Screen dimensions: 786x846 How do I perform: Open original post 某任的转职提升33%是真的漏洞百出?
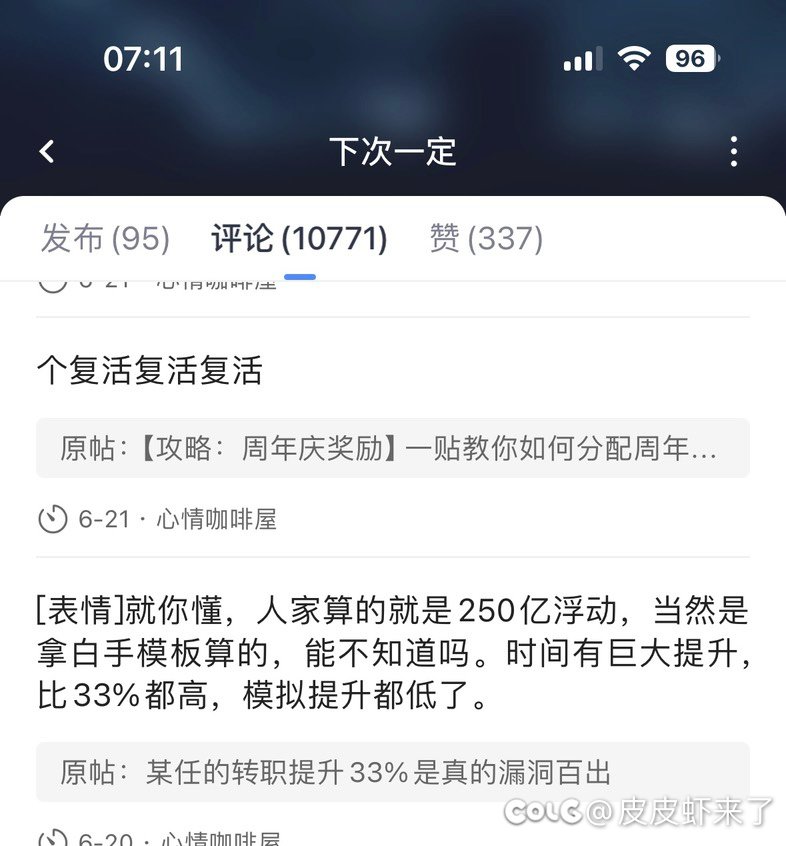[x=392, y=772]
